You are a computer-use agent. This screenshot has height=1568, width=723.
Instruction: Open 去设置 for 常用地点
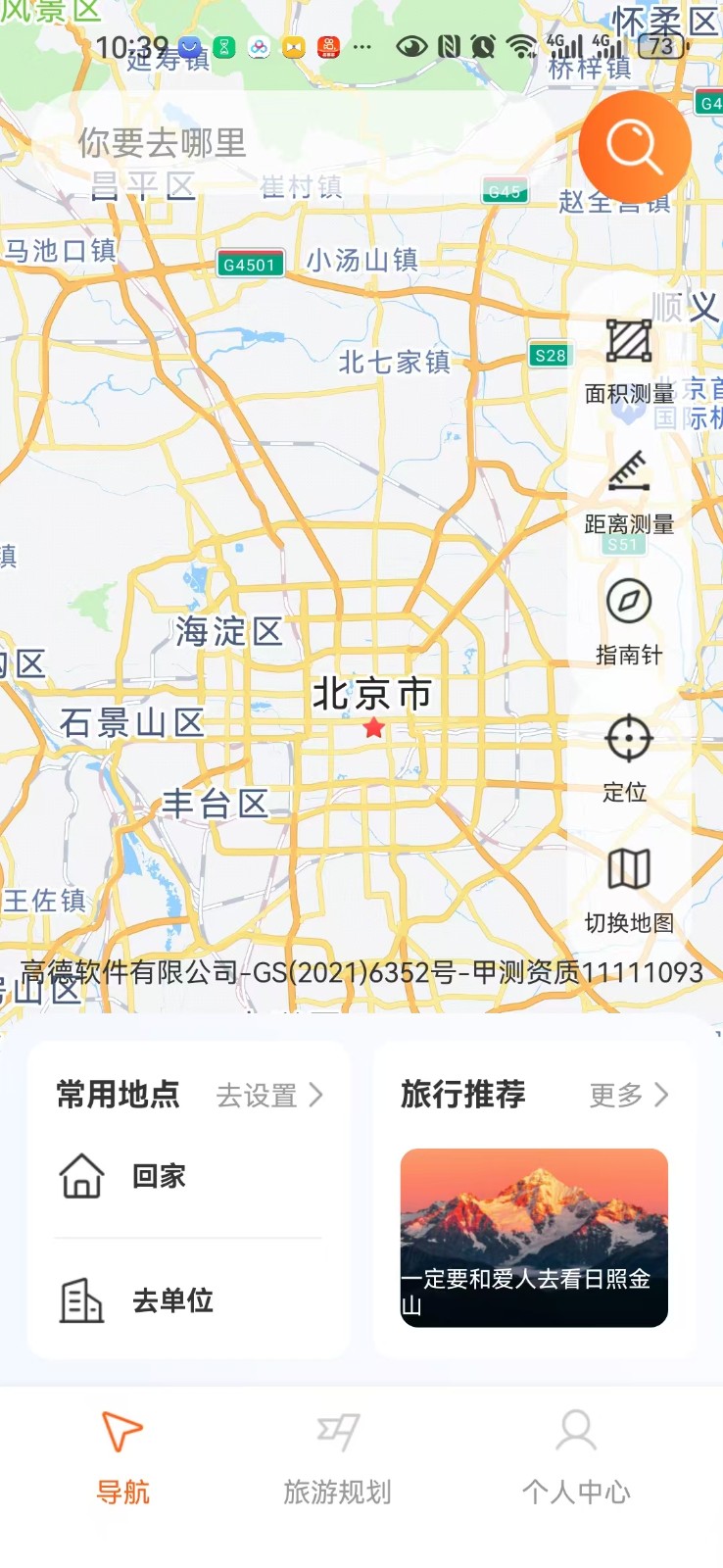[268, 1095]
